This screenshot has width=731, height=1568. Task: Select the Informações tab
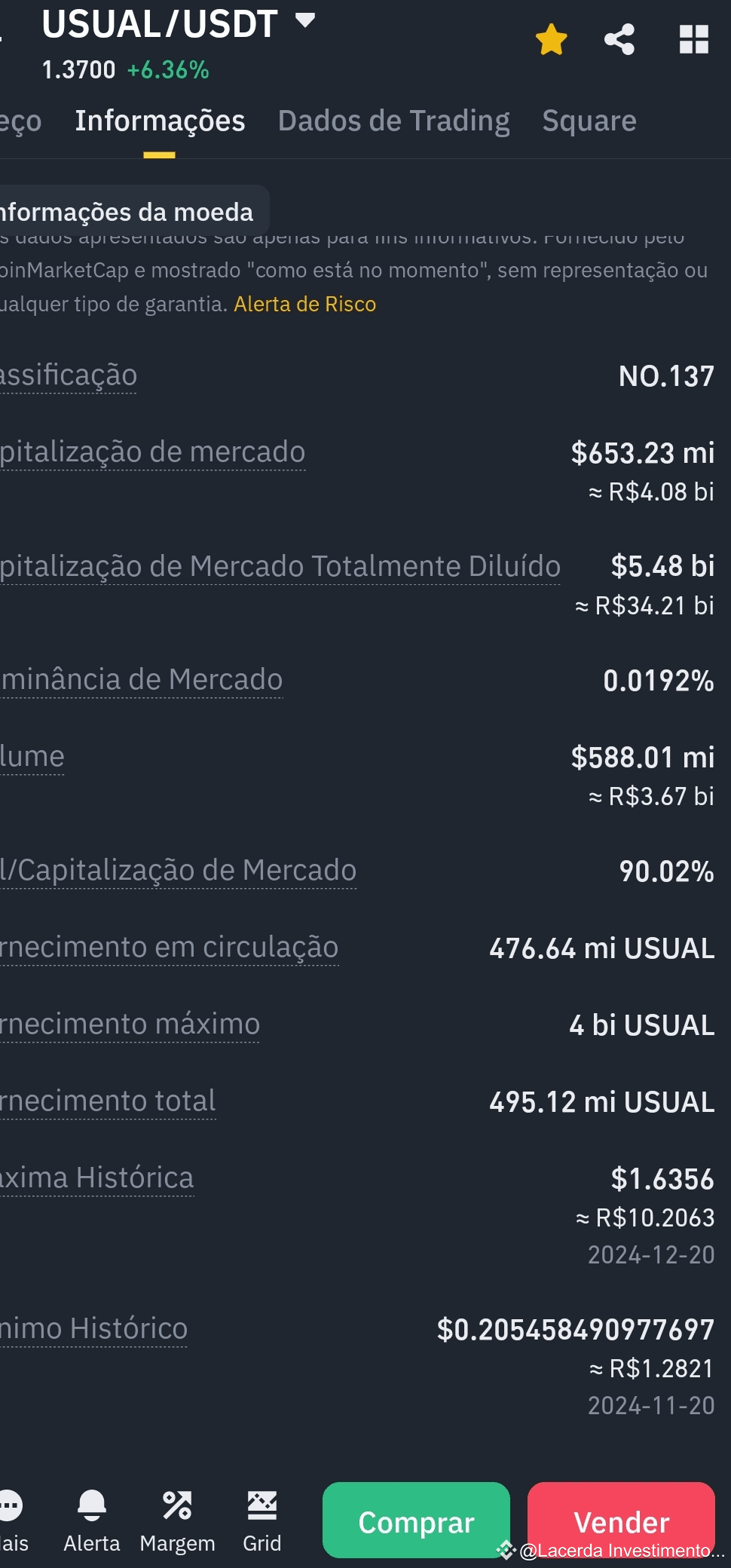160,121
